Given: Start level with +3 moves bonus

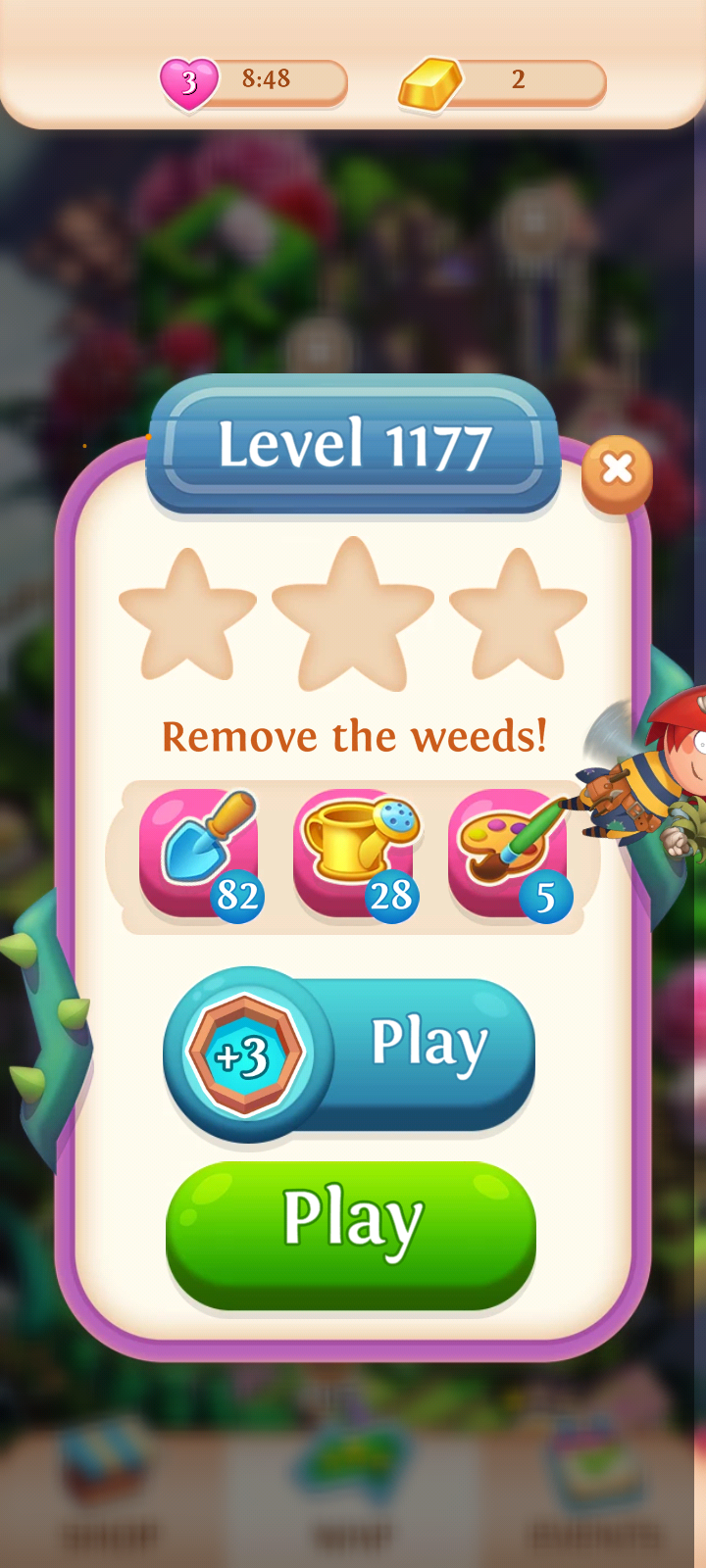Looking at the screenshot, I should 349,1053.
